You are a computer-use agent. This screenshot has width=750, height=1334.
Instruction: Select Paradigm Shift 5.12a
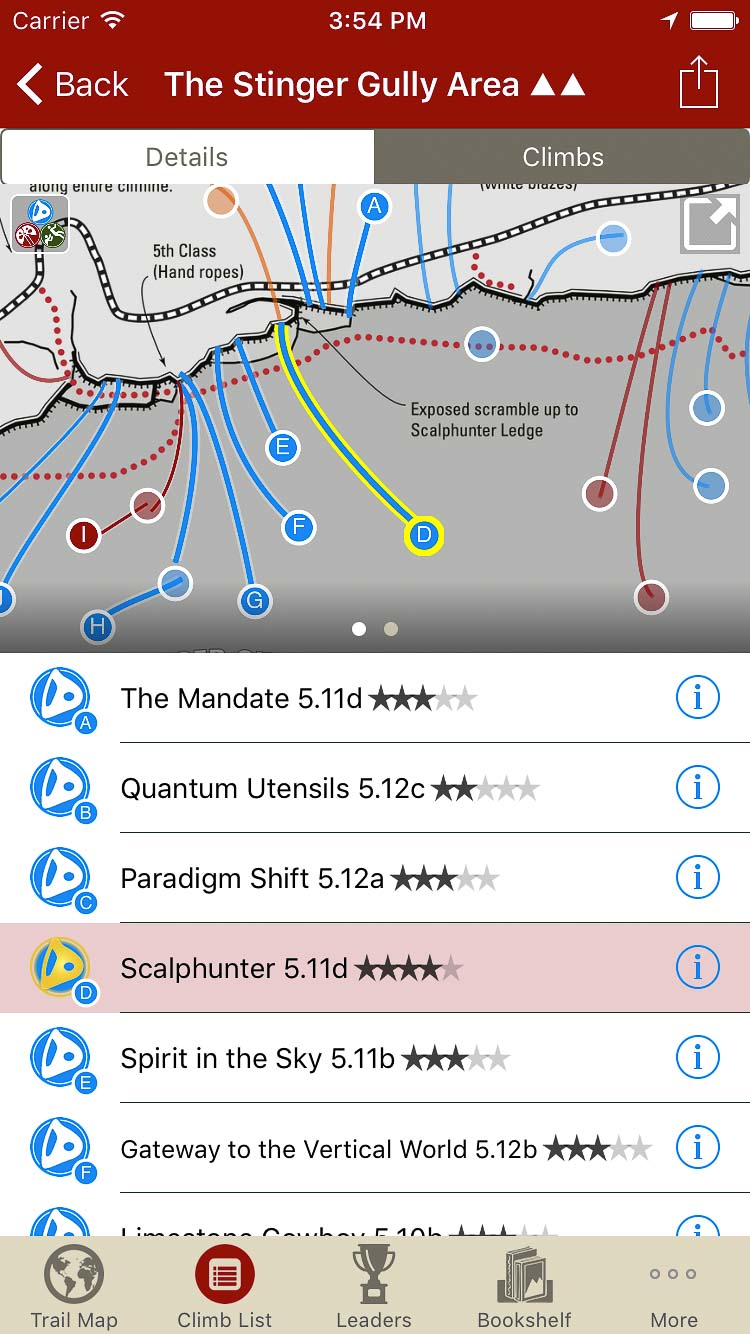[x=310, y=878]
